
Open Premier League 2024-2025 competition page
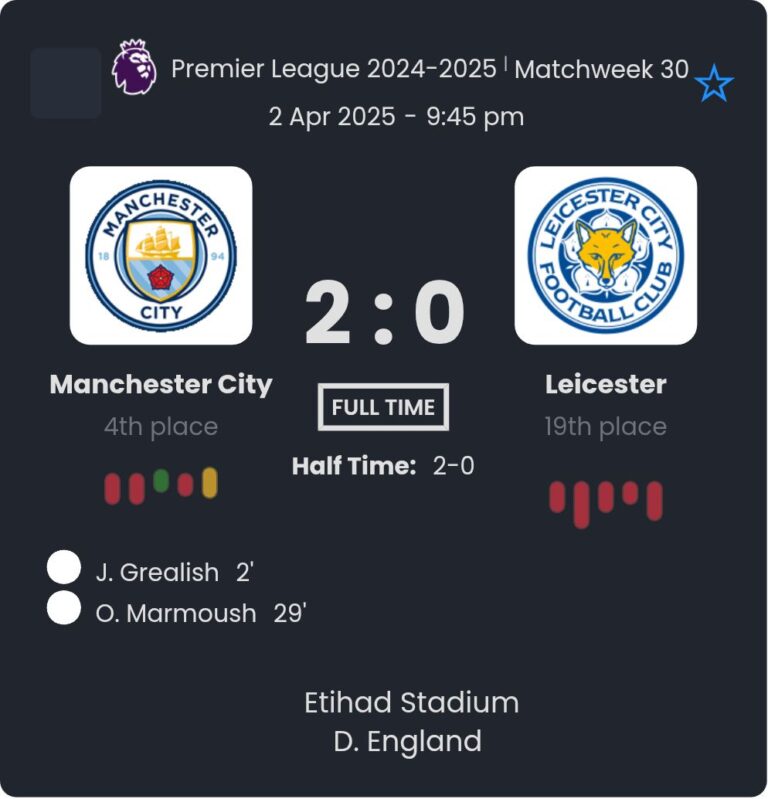333,69
